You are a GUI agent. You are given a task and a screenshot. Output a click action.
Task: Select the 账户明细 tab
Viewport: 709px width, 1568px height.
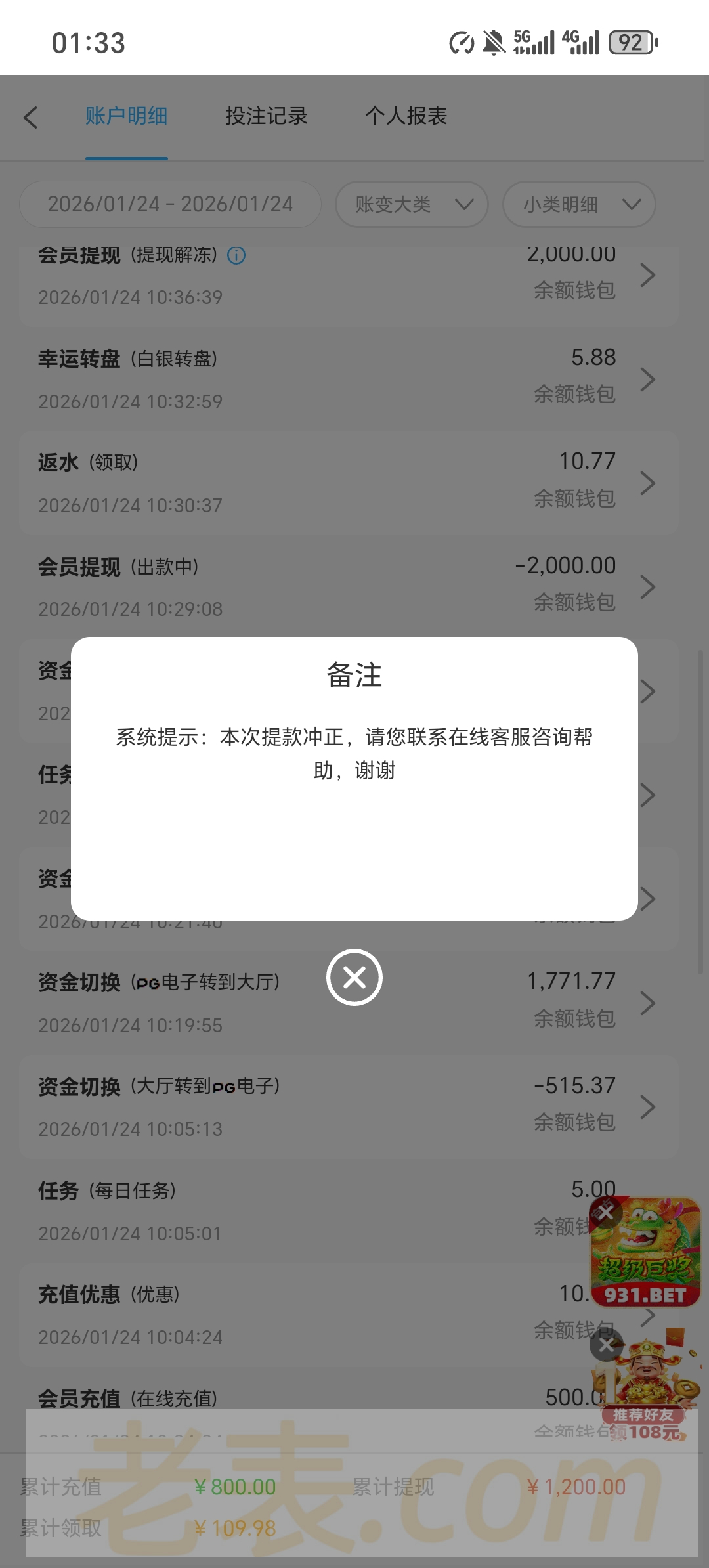(x=126, y=116)
